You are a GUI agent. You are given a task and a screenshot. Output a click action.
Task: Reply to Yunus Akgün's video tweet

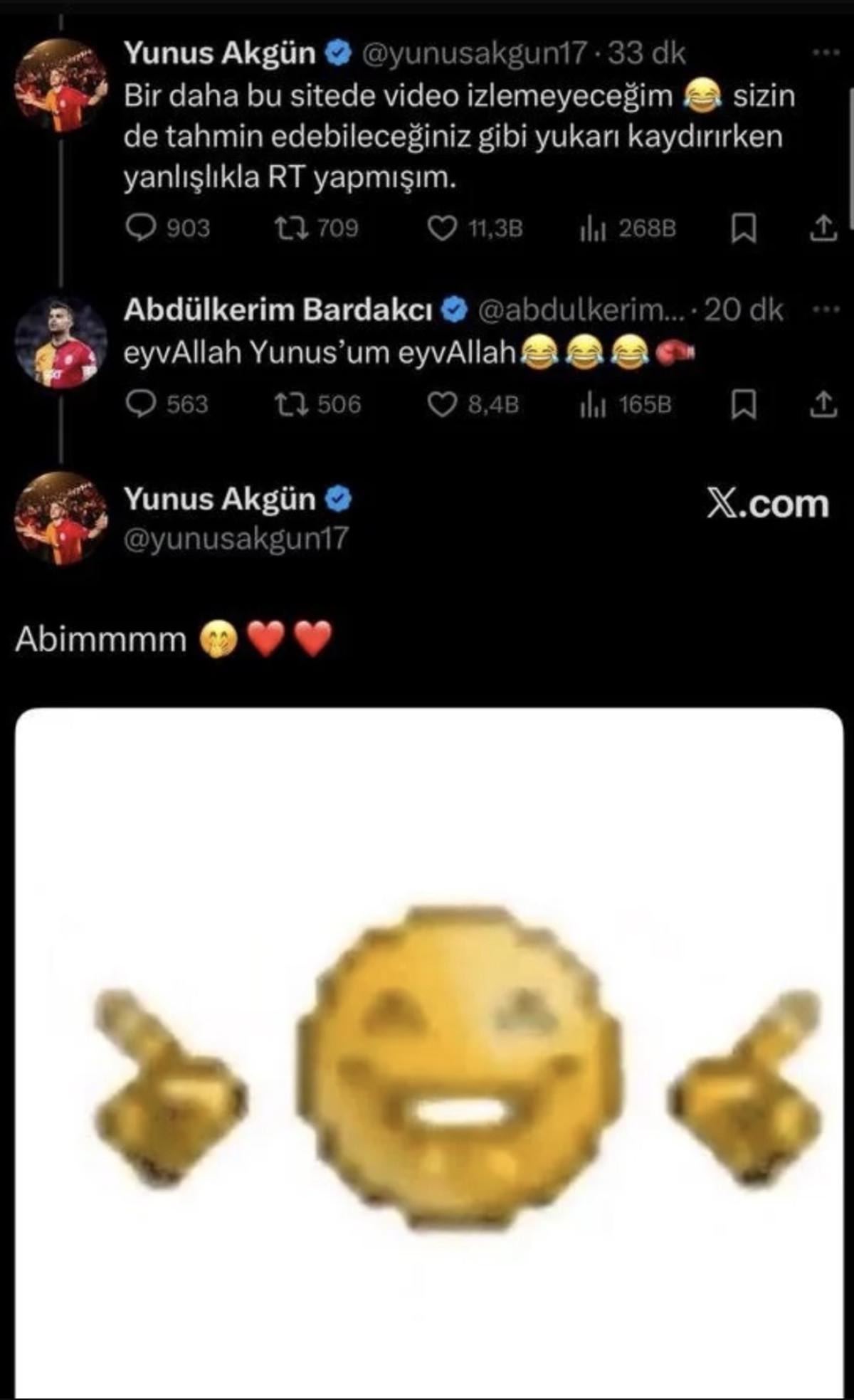141,228
